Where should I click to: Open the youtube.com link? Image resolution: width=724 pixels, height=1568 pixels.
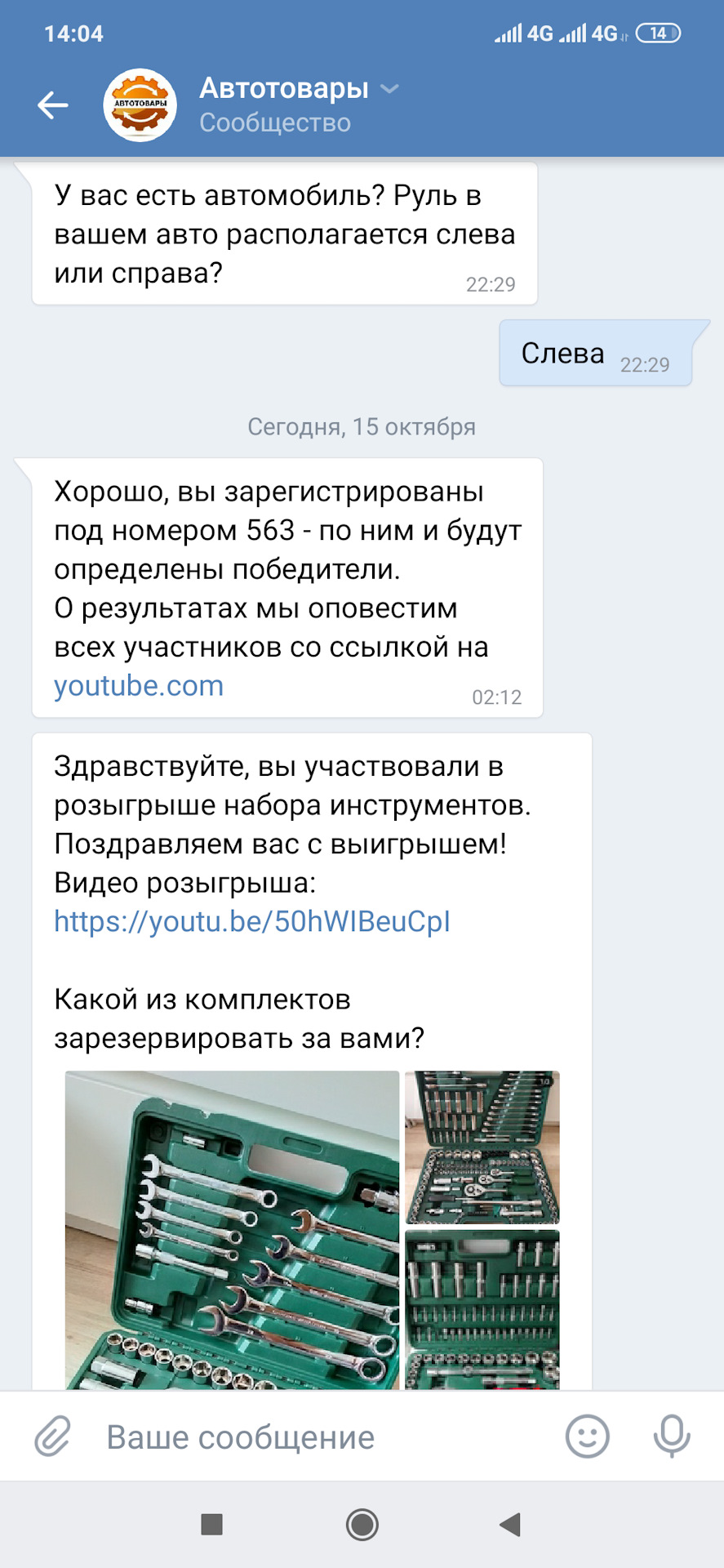(x=139, y=686)
